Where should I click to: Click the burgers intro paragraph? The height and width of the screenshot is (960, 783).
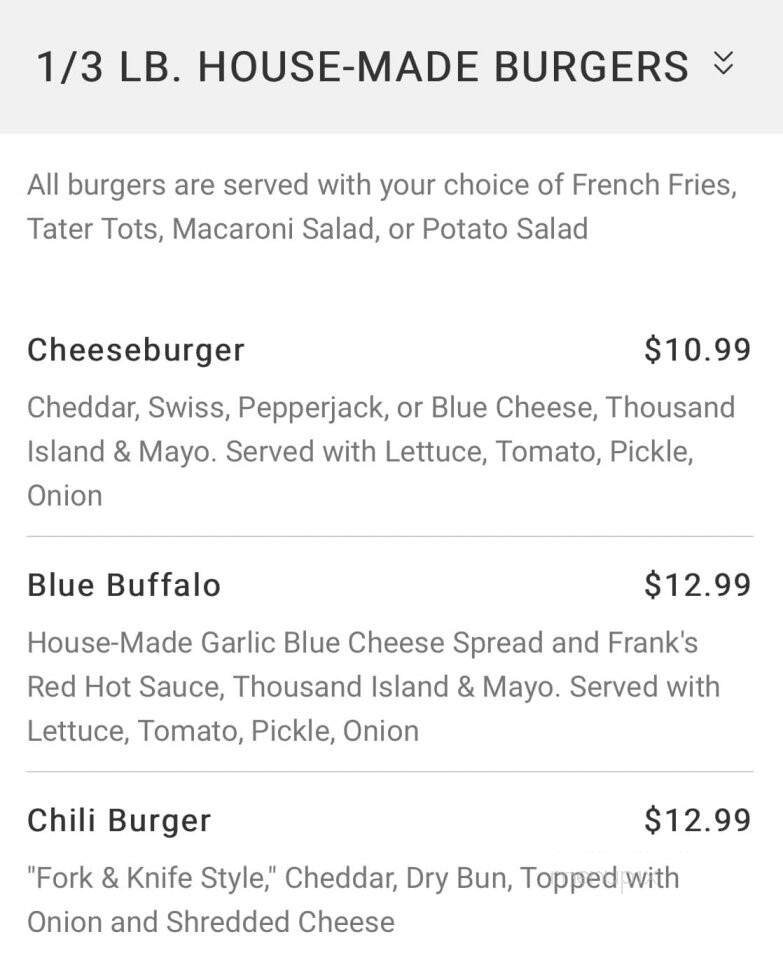pyautogui.click(x=380, y=207)
